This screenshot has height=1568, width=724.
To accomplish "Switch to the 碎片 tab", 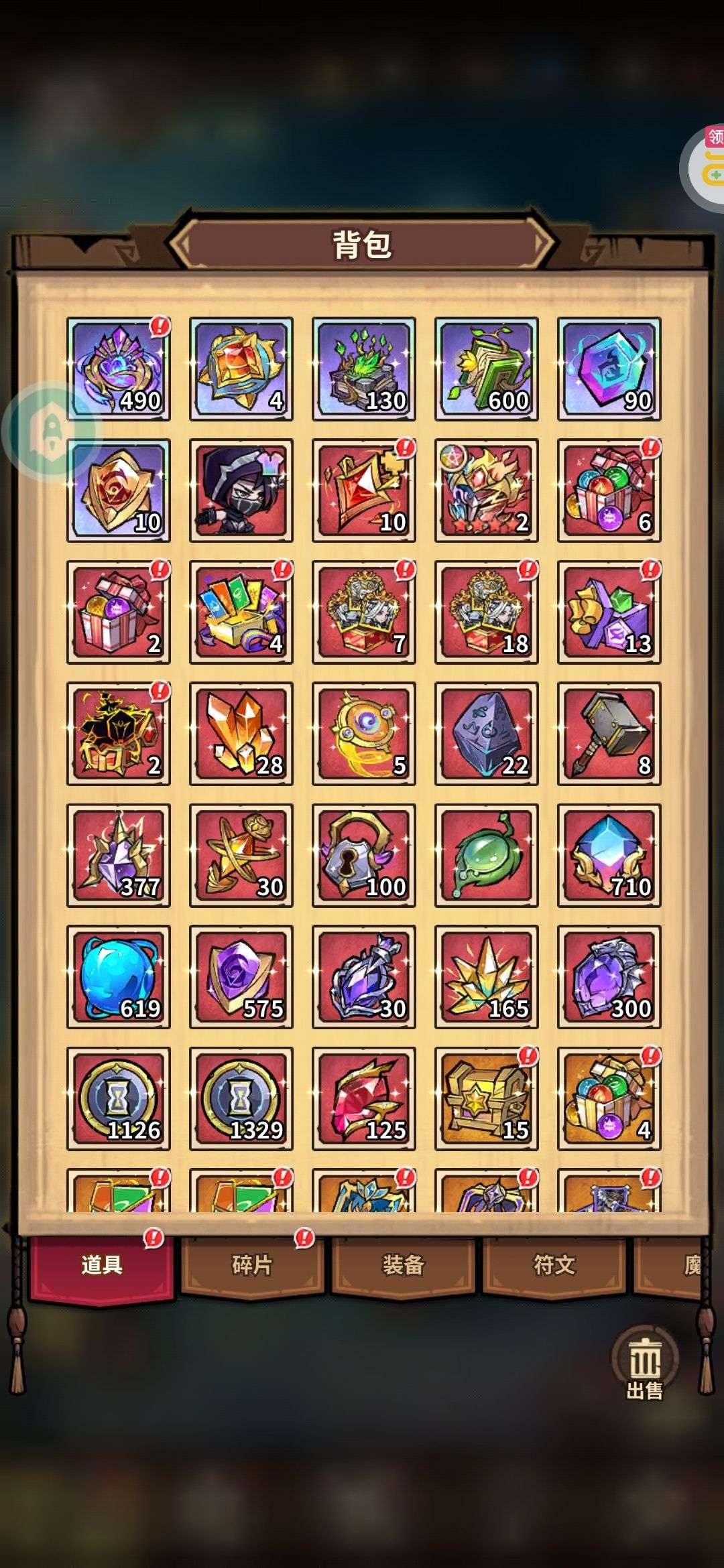I will (x=252, y=1264).
